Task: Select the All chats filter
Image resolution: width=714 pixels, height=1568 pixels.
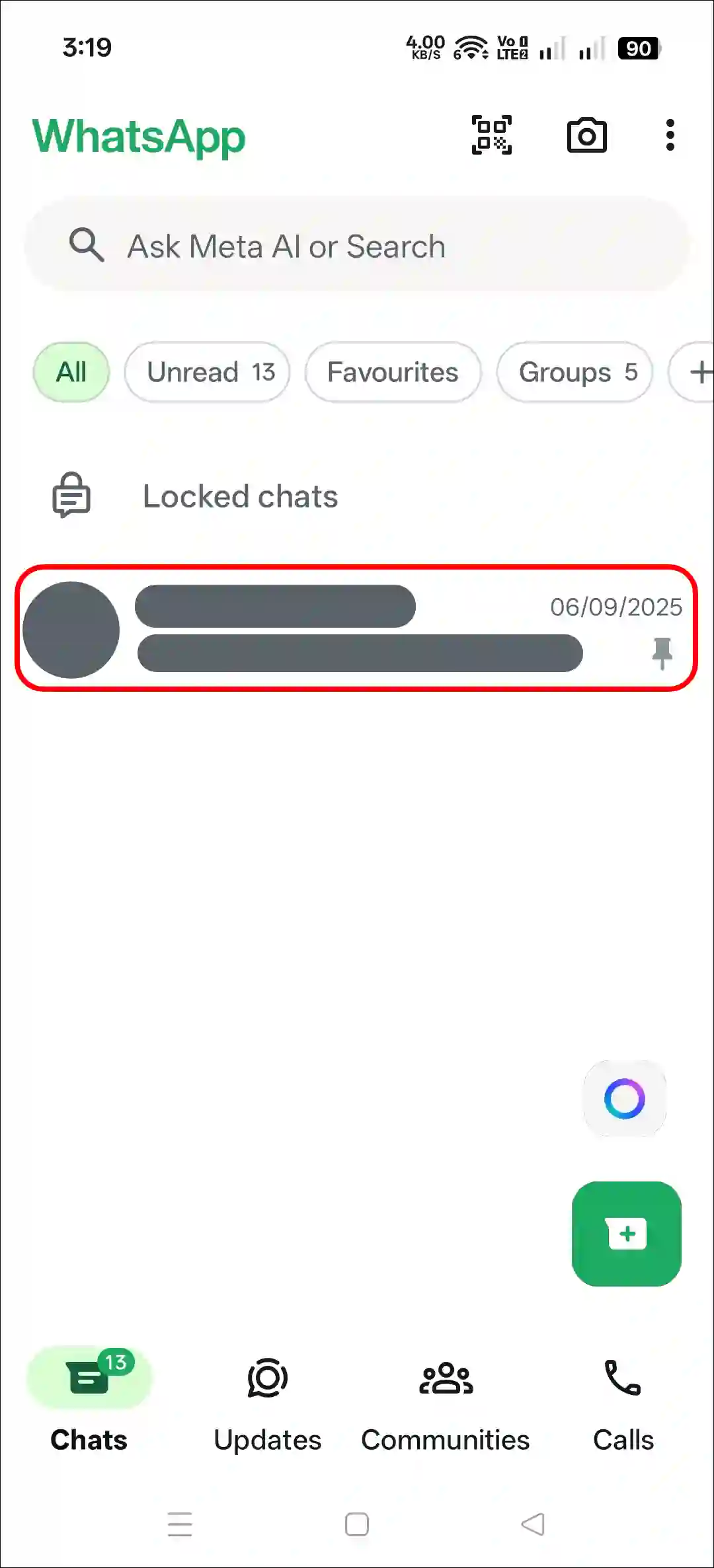Action: click(x=71, y=372)
